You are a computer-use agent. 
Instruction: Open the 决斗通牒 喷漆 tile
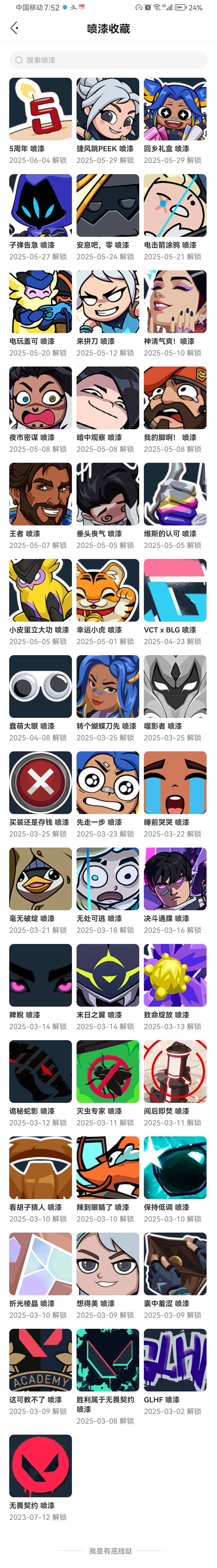tap(175, 879)
